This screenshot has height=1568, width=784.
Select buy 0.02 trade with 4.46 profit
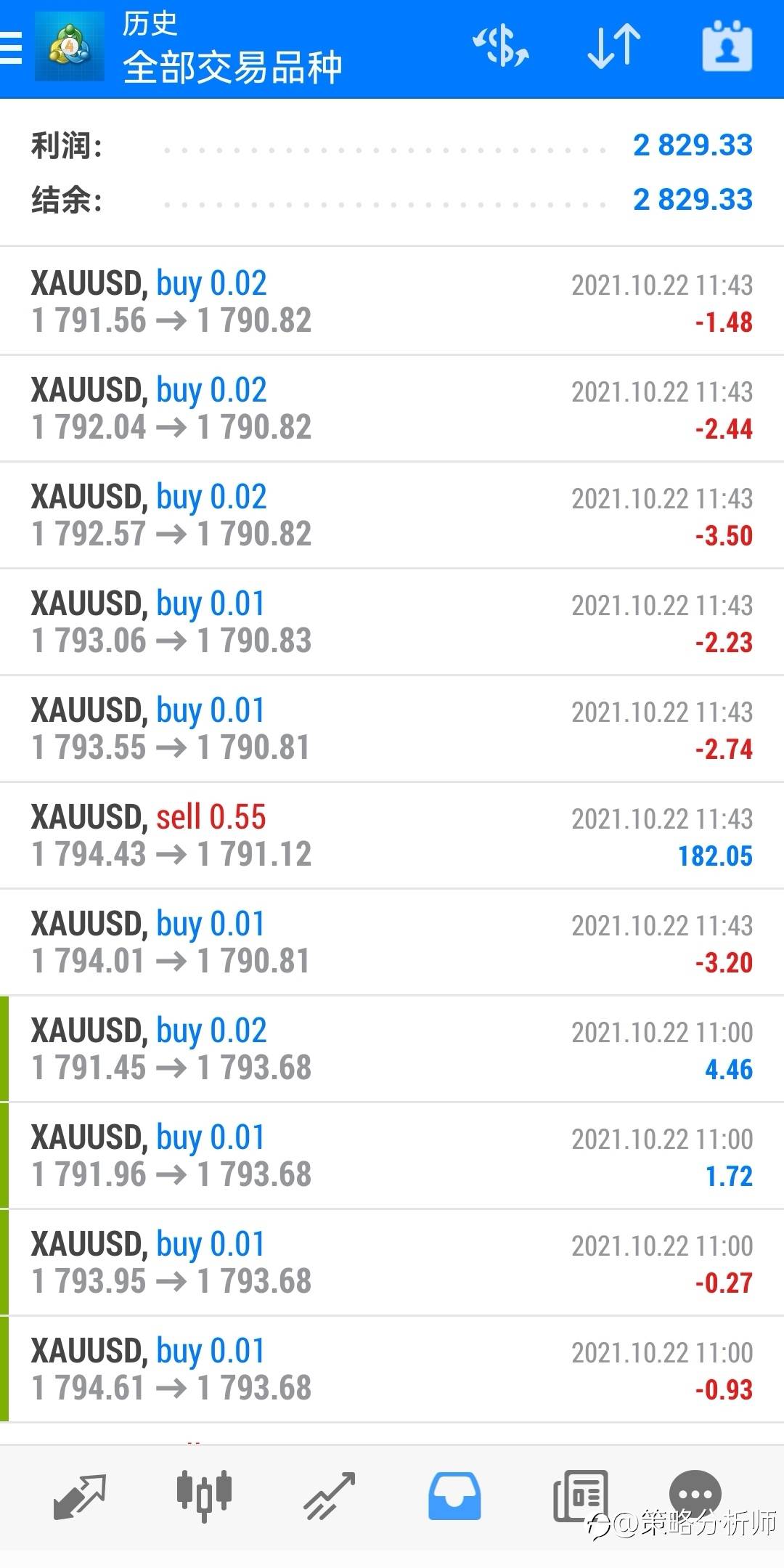tap(392, 1049)
